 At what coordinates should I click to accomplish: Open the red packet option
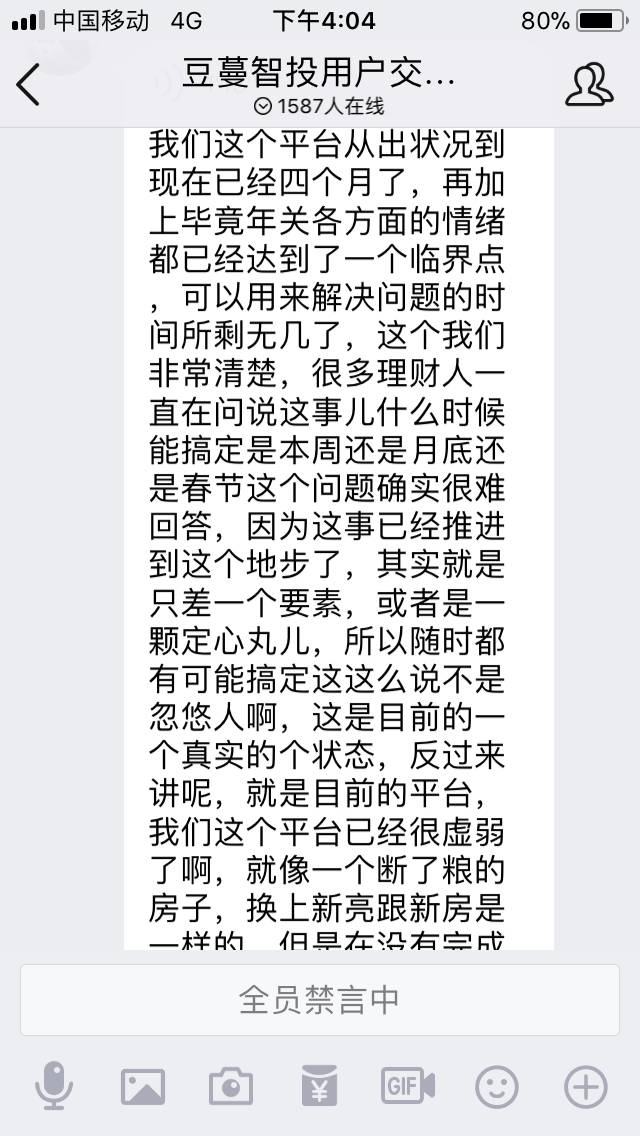pos(319,1086)
